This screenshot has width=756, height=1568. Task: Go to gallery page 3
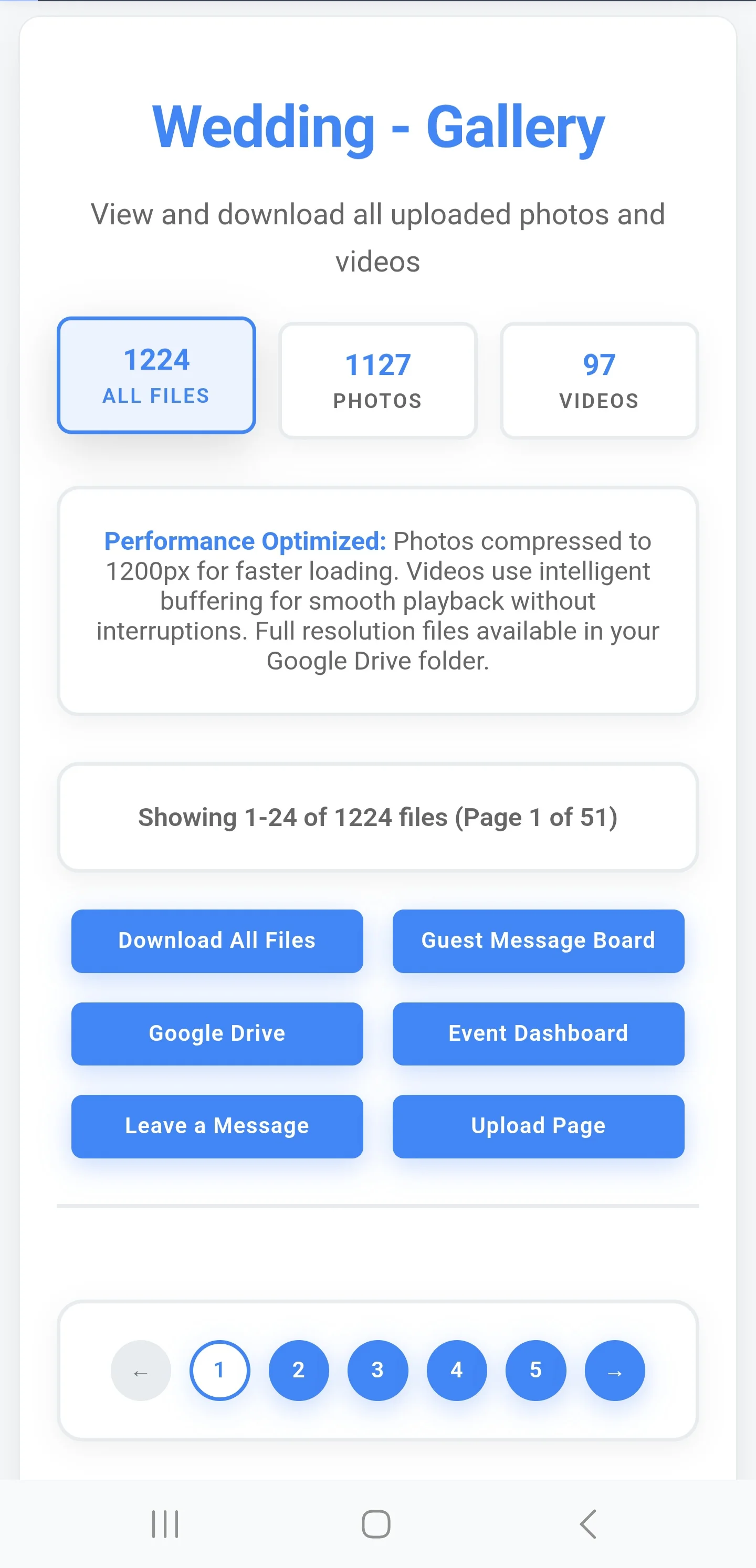pos(377,1370)
